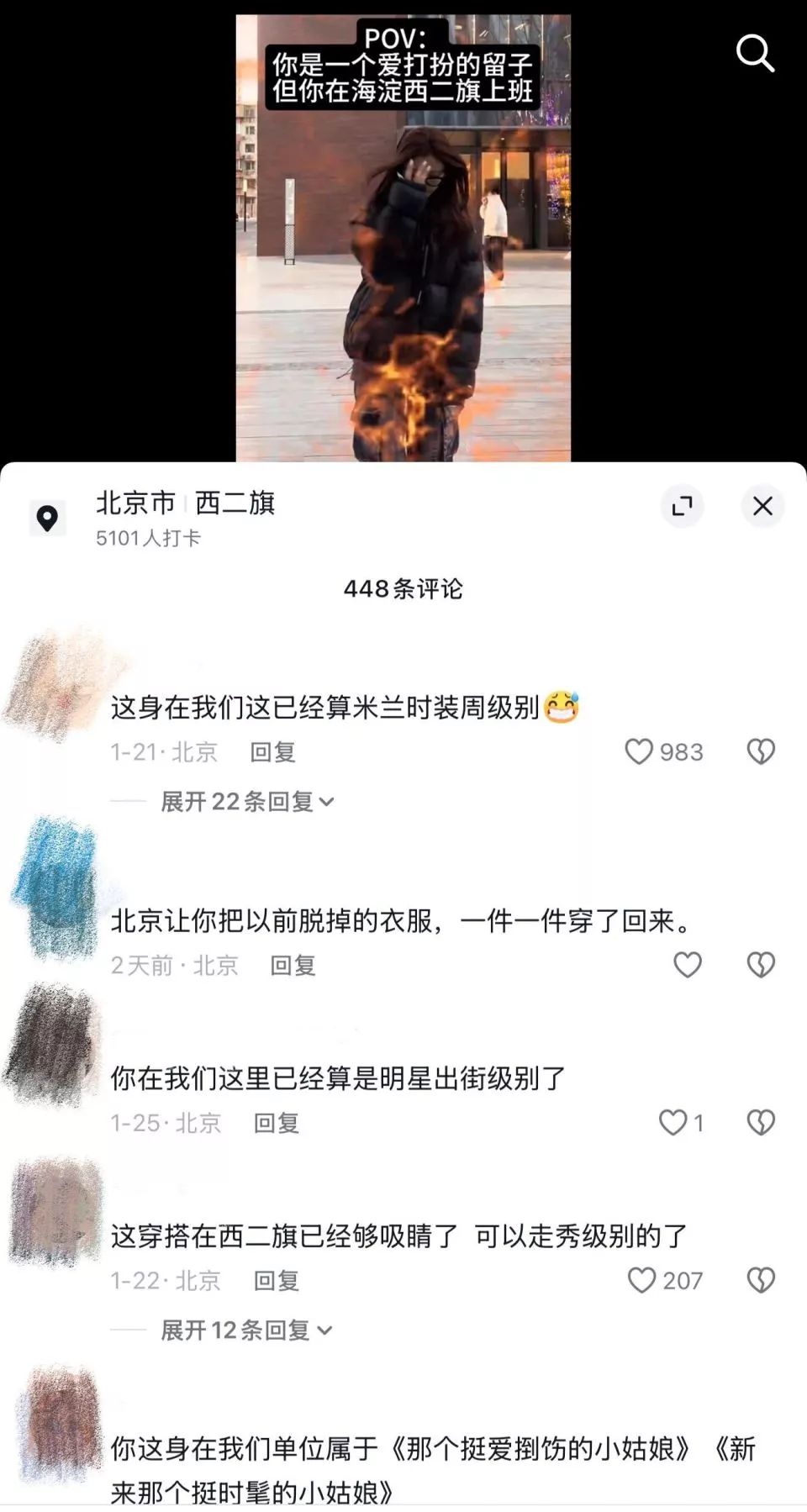Open search with the magnifier icon
This screenshot has width=807, height=1512.
coord(754,54)
